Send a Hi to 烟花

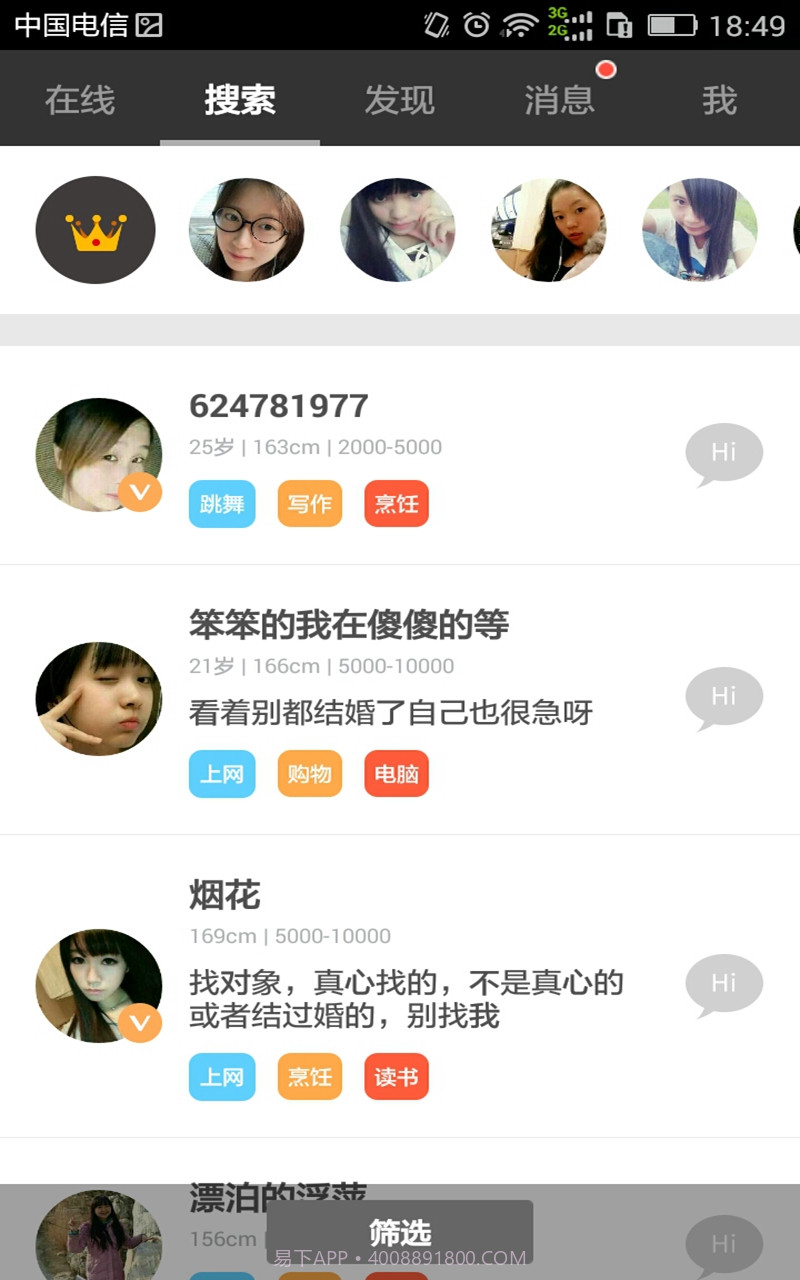724,983
